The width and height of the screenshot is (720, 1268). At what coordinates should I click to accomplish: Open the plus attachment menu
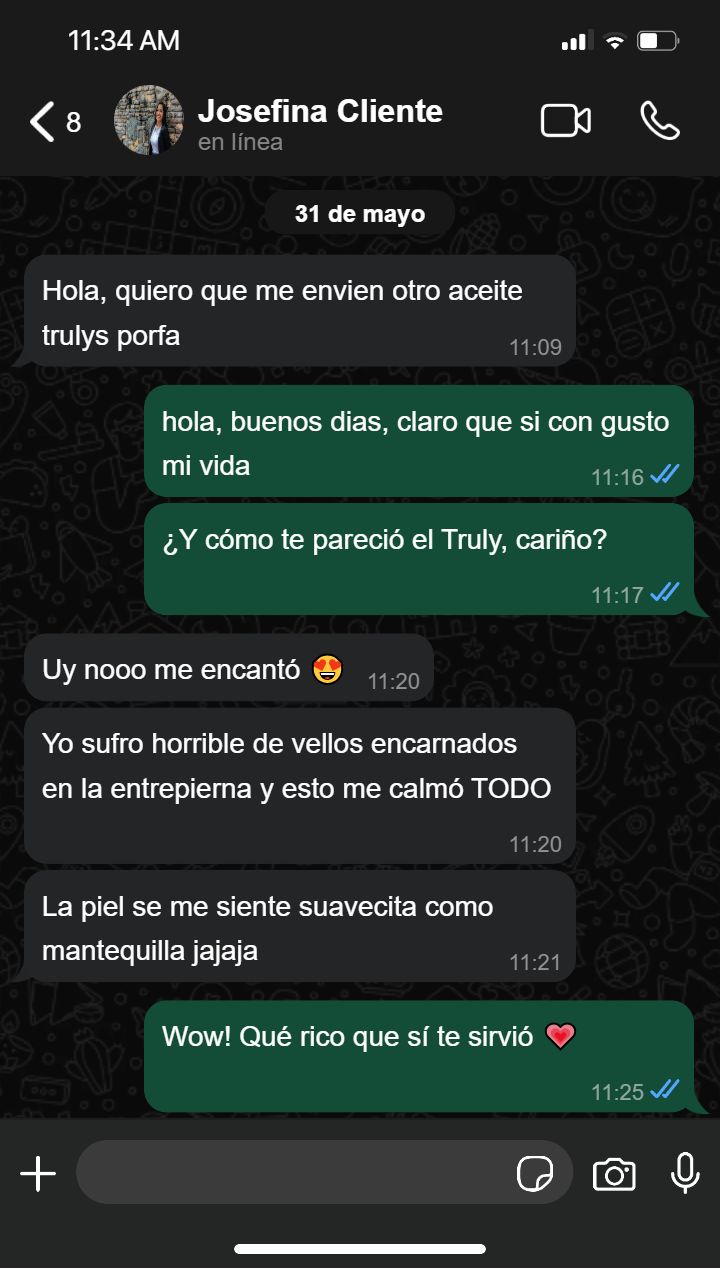click(38, 1173)
